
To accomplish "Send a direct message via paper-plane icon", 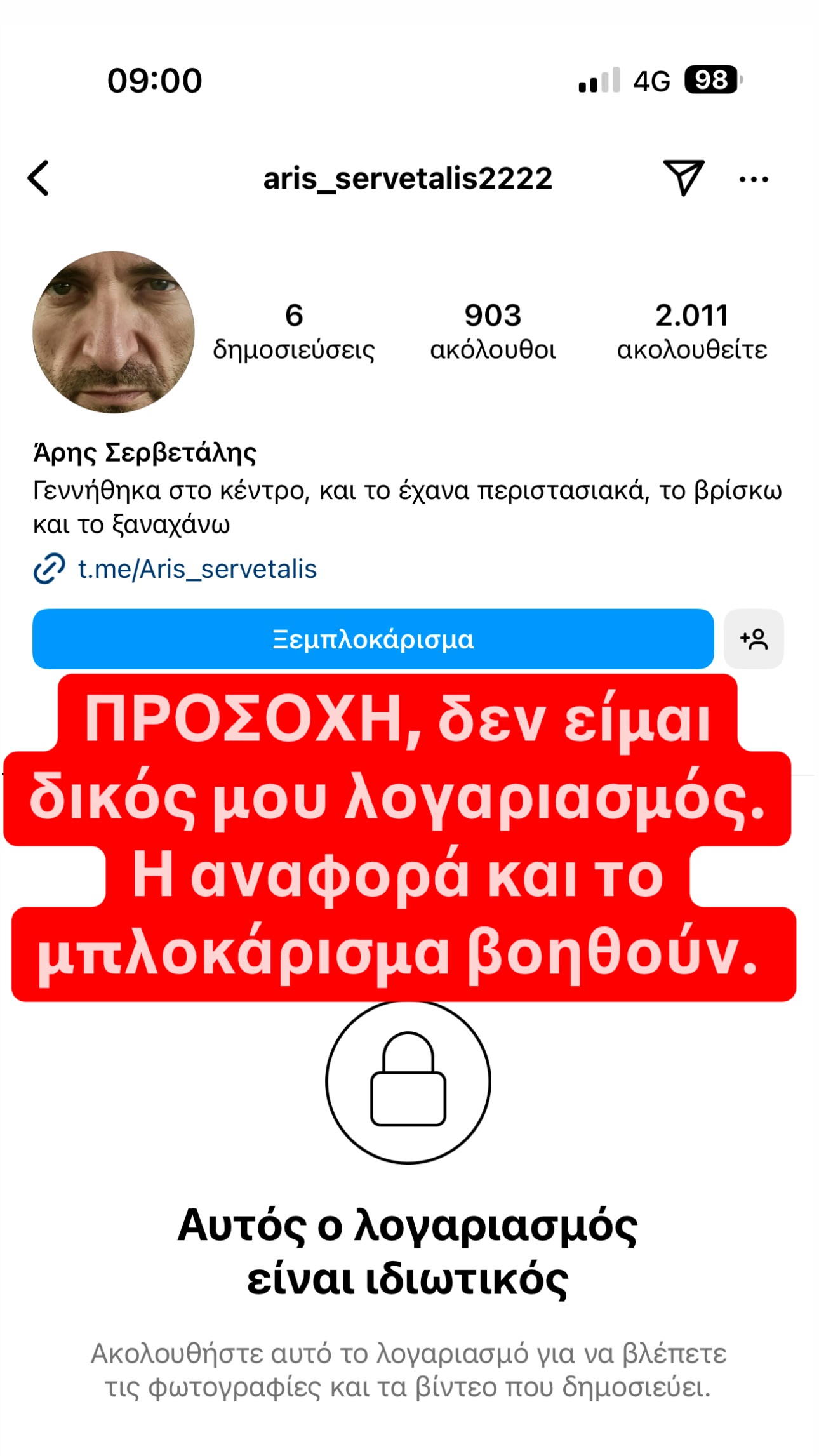I will point(683,177).
